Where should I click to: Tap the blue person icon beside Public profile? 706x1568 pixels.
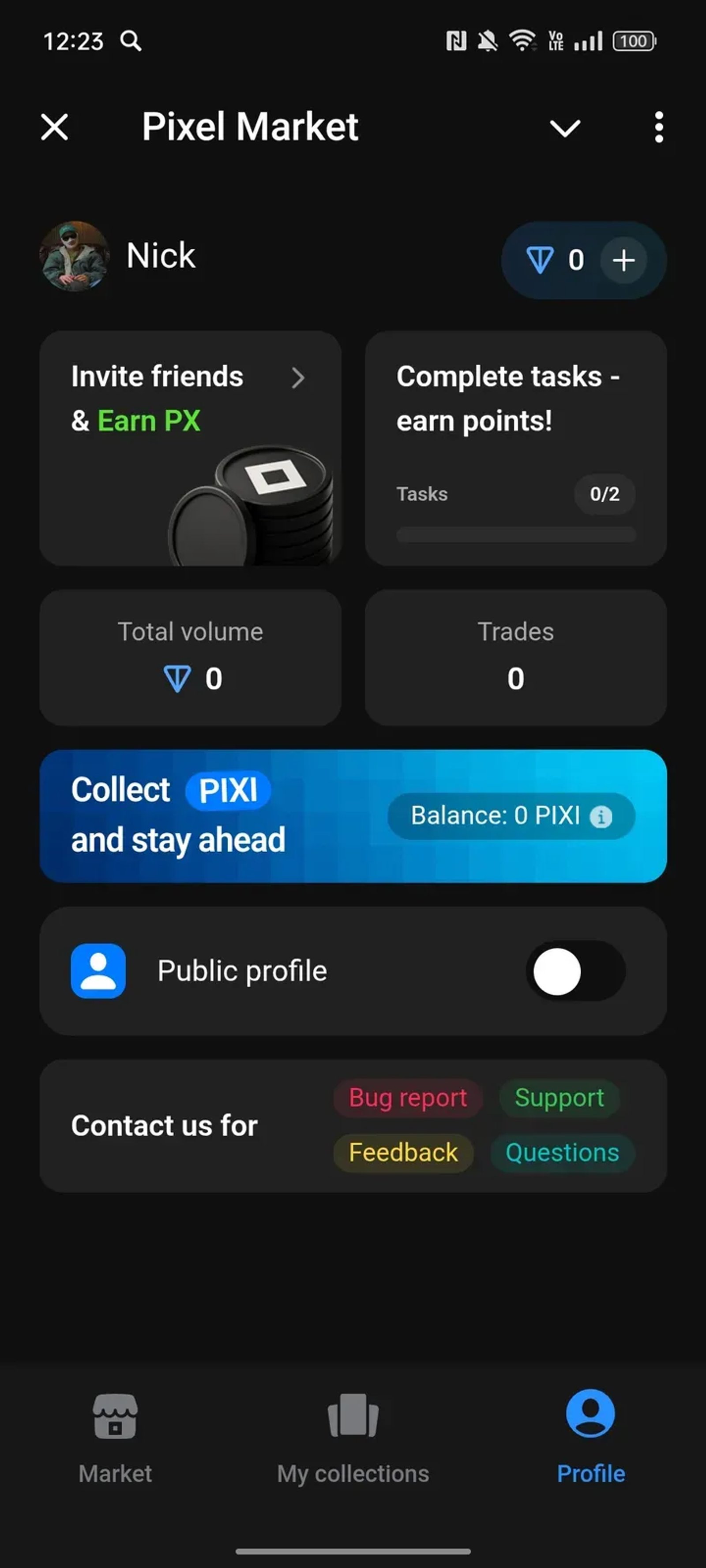[x=98, y=970]
